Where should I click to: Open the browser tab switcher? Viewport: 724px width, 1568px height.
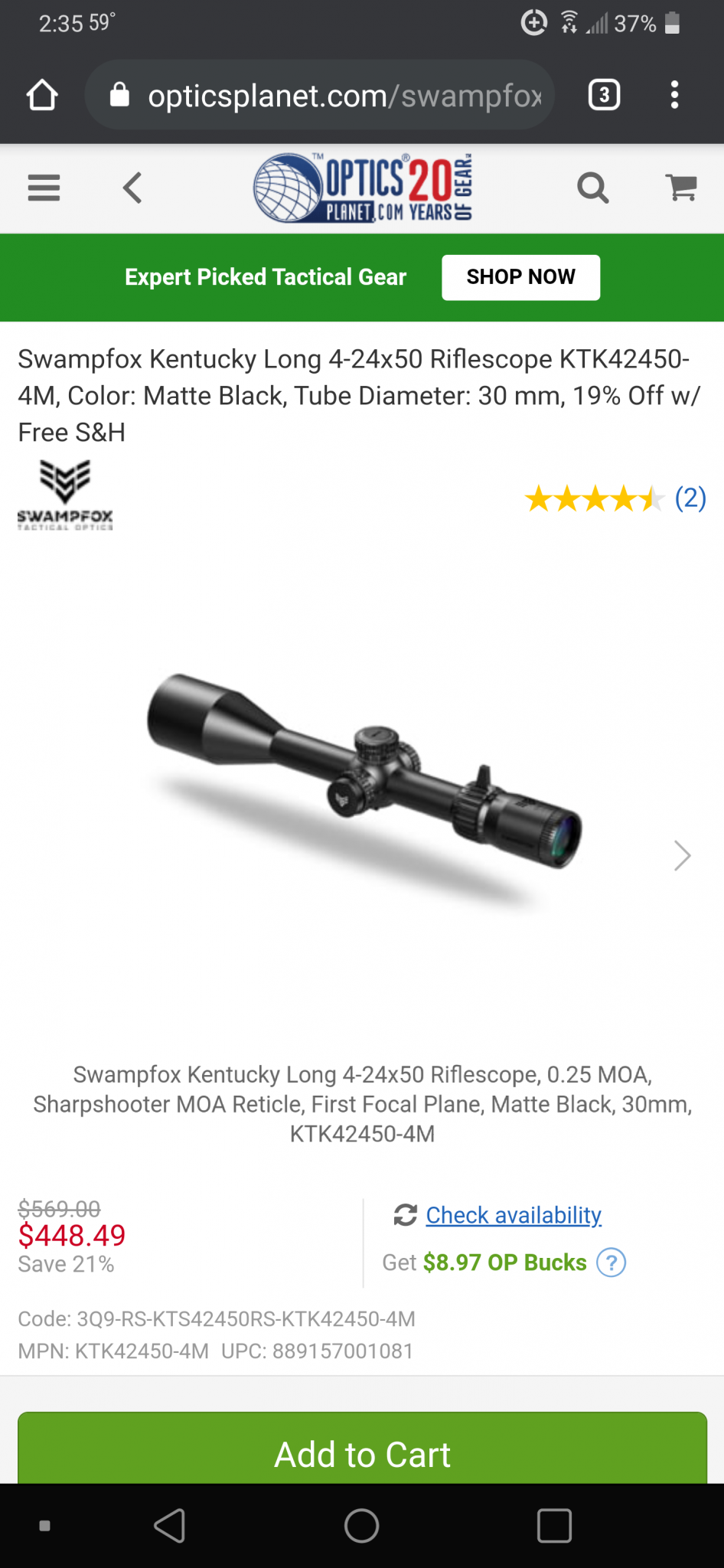[604, 95]
